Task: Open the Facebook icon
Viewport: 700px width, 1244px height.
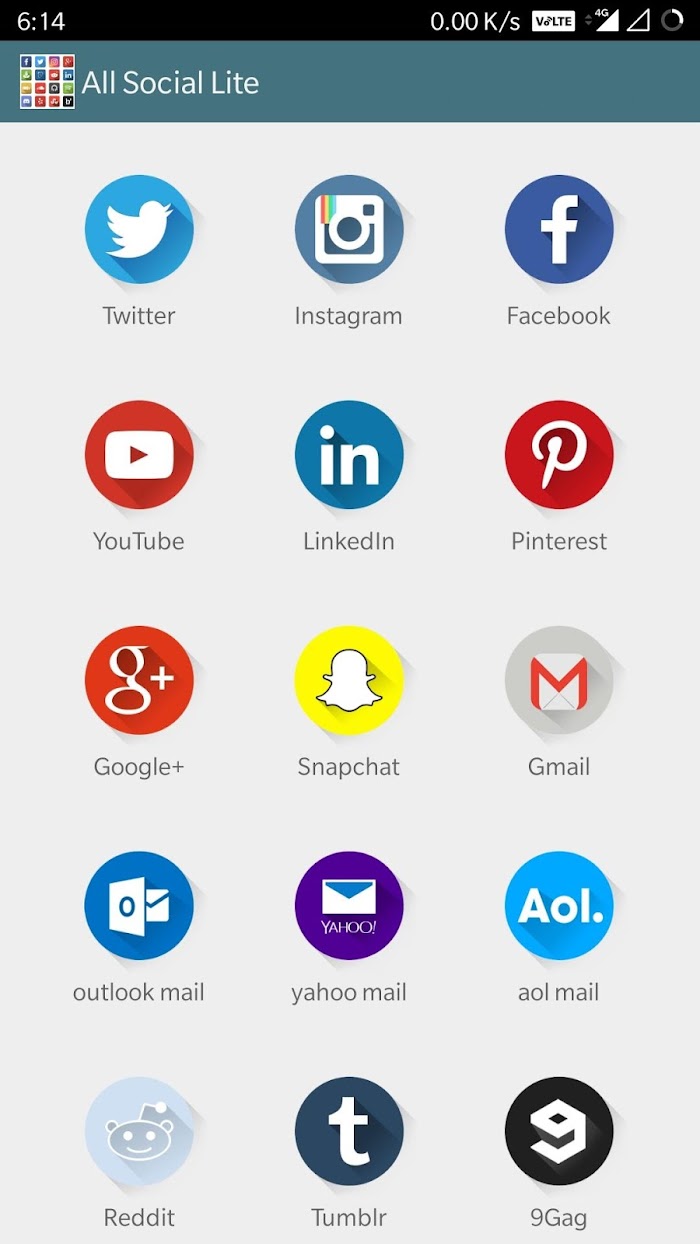Action: [x=559, y=230]
